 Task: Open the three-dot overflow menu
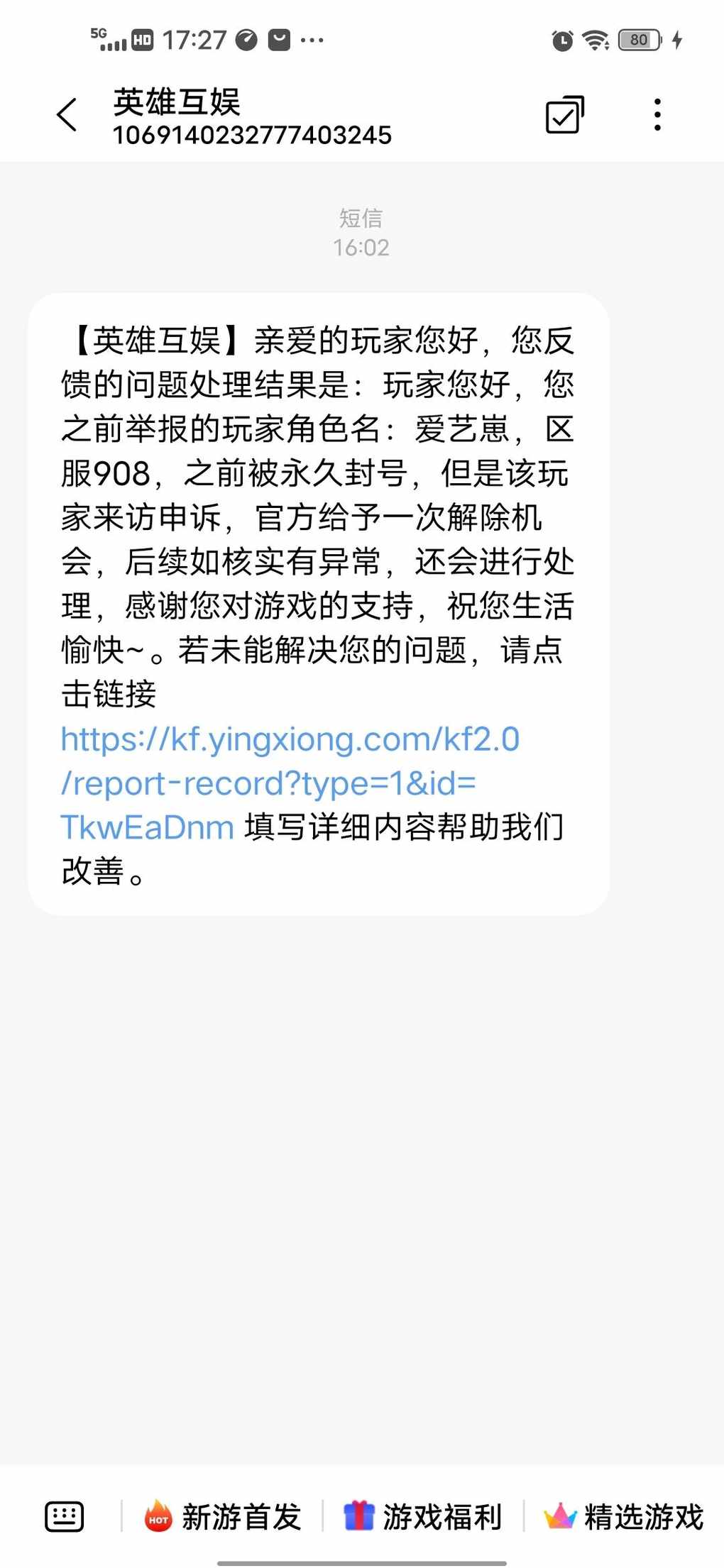click(657, 115)
